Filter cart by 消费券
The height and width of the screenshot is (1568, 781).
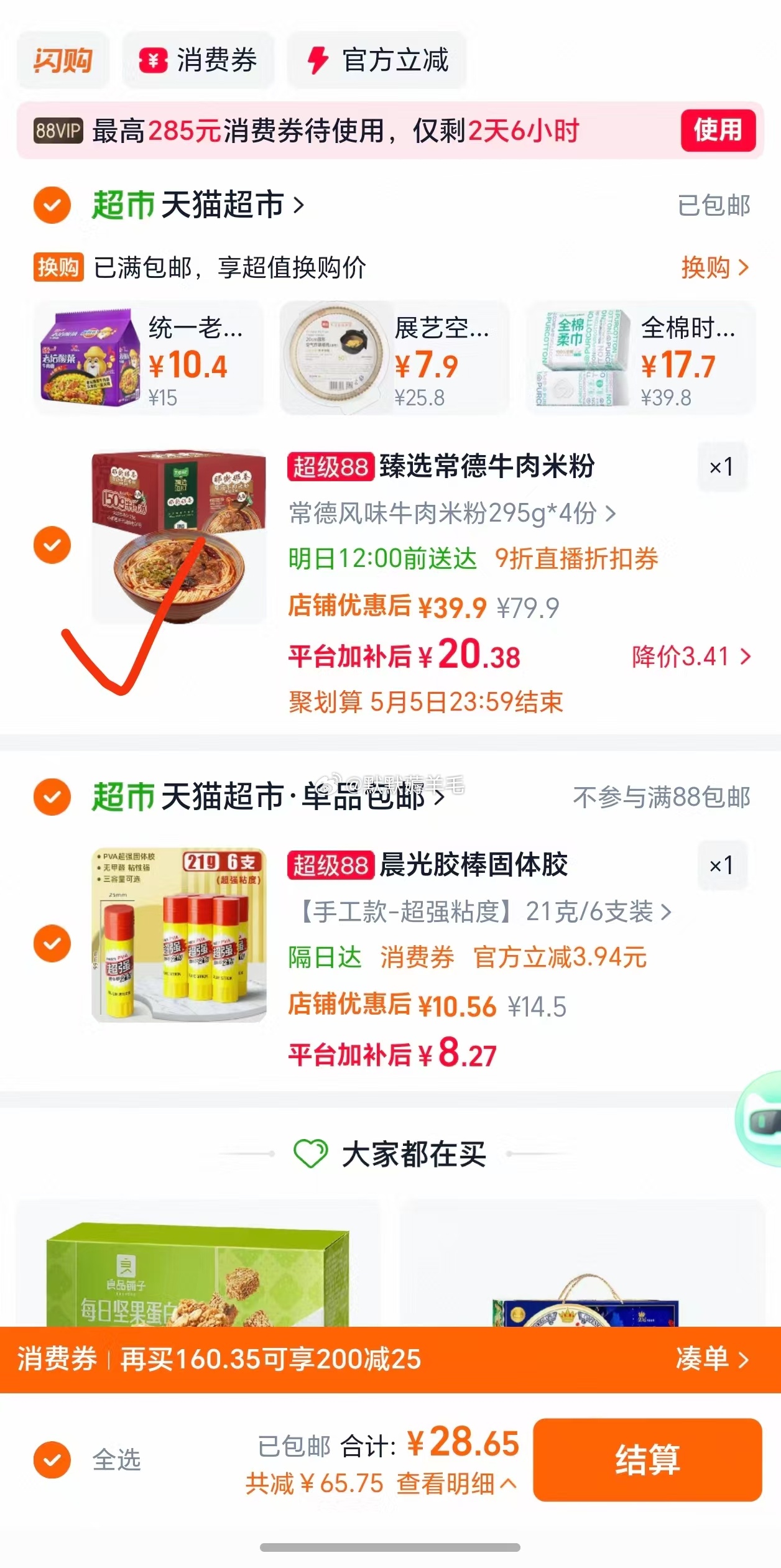pyautogui.click(x=198, y=60)
